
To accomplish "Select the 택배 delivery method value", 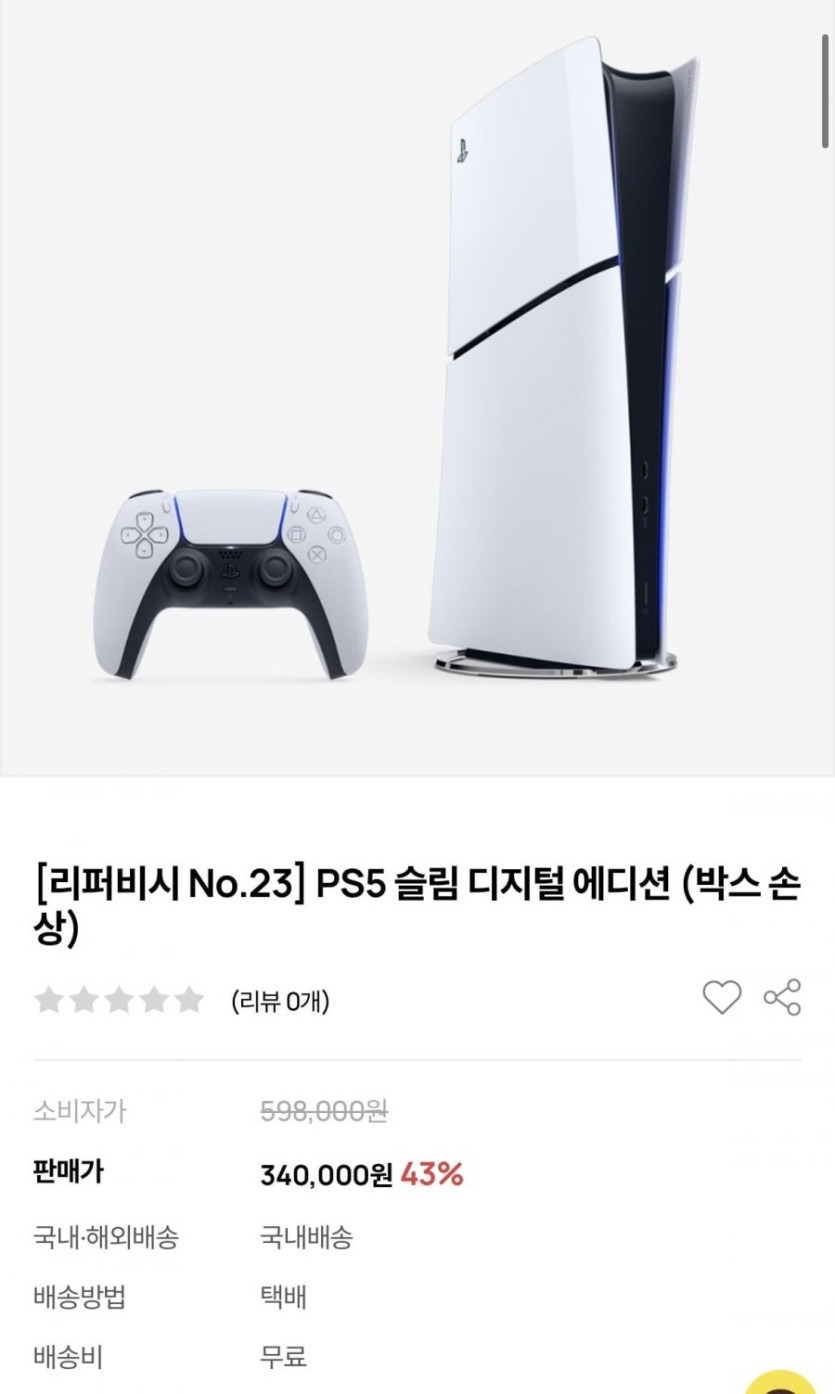I will [x=283, y=1297].
